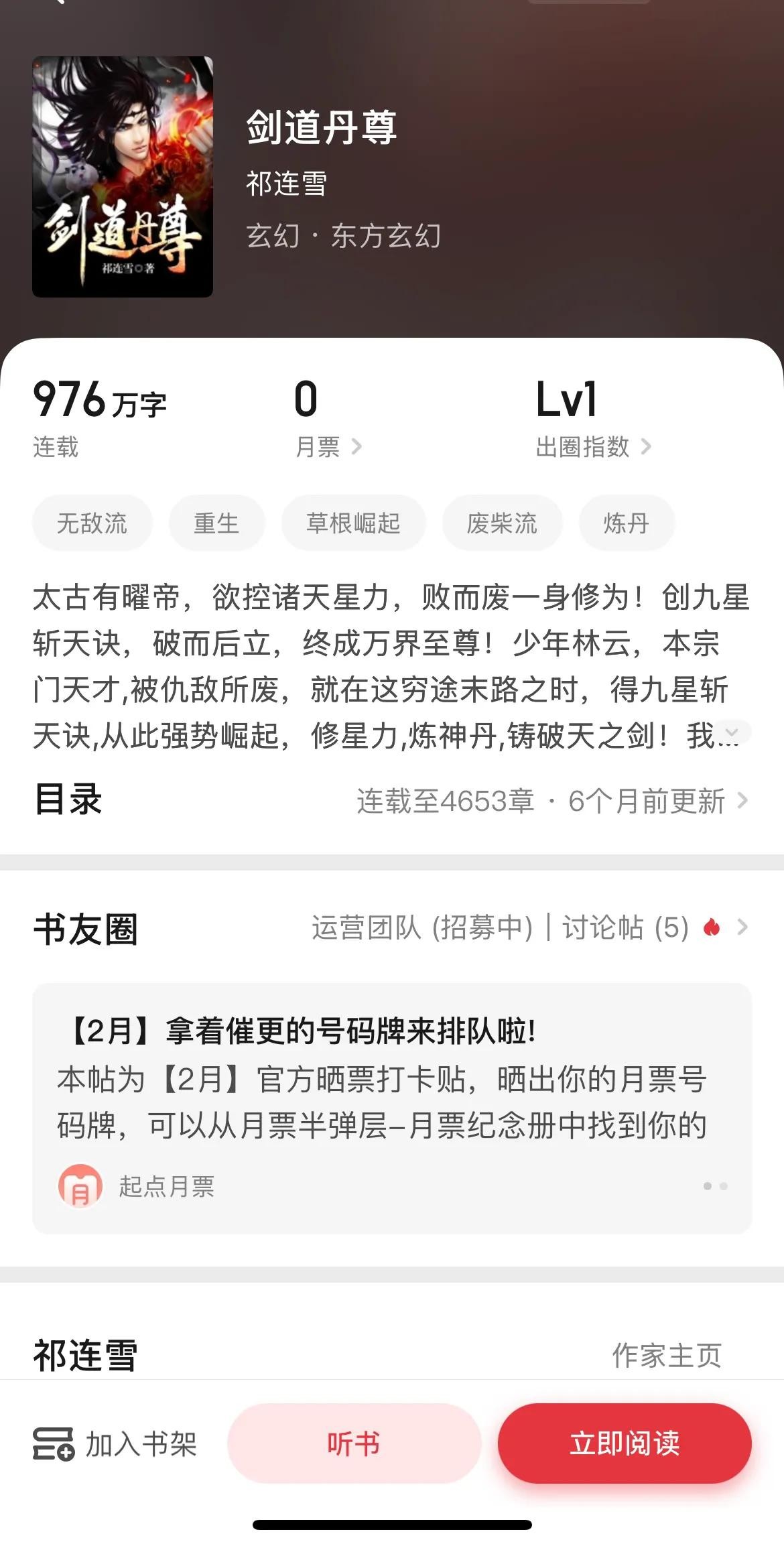The image size is (784, 1546).
Task: Select the 炼丹 tag chip
Action: tap(626, 523)
